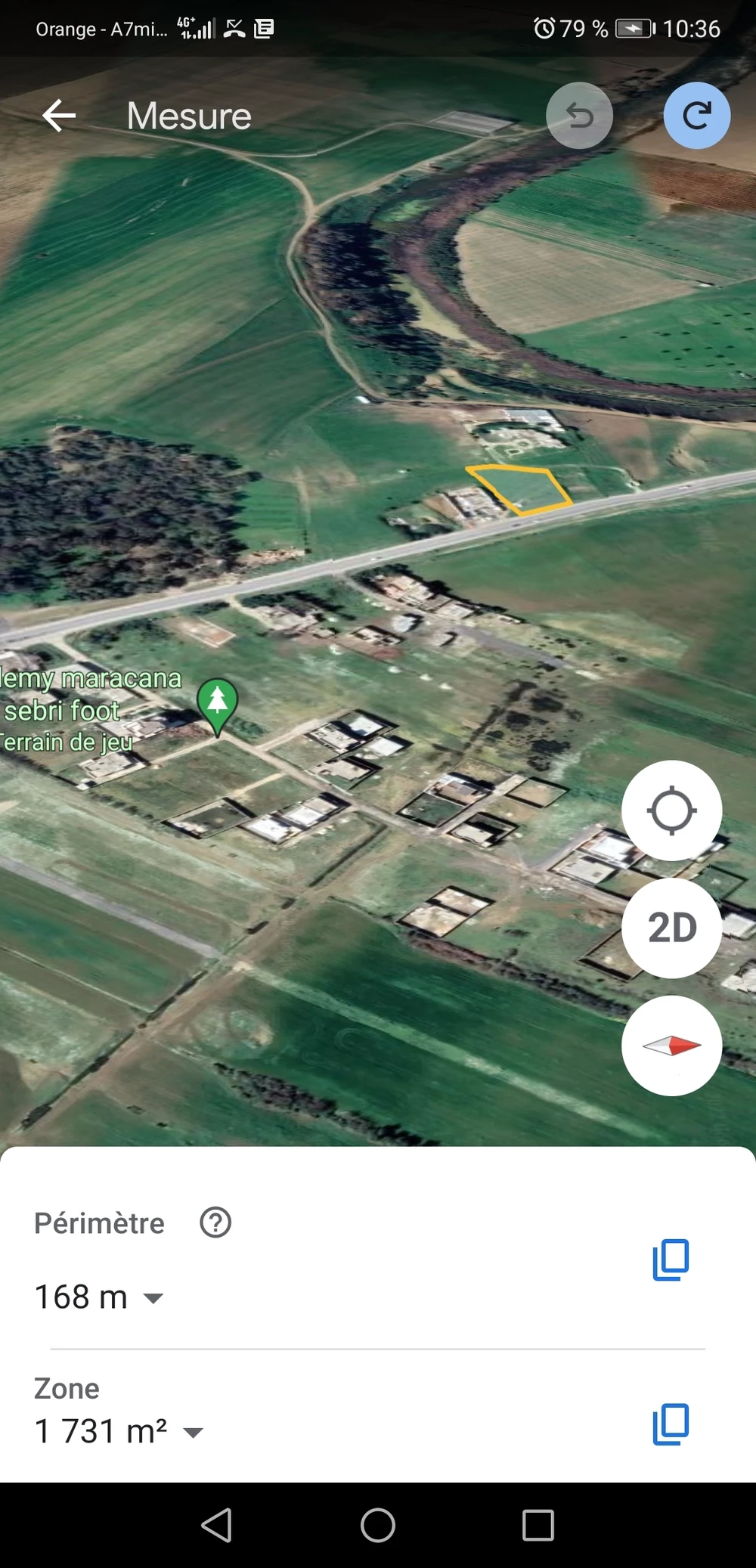Screen dimensions: 756x1568
Task: Undo the last measurement point
Action: pos(579,116)
